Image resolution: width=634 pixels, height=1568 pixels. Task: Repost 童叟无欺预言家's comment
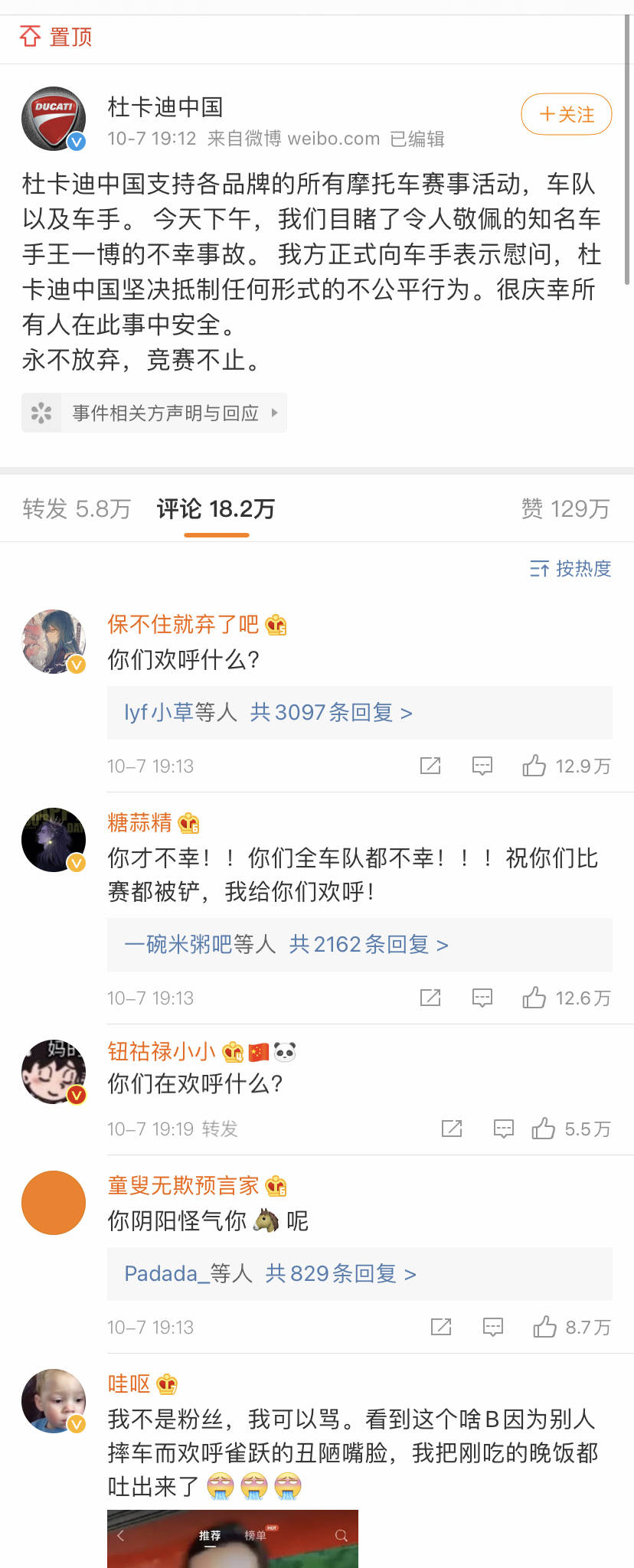click(x=441, y=1327)
